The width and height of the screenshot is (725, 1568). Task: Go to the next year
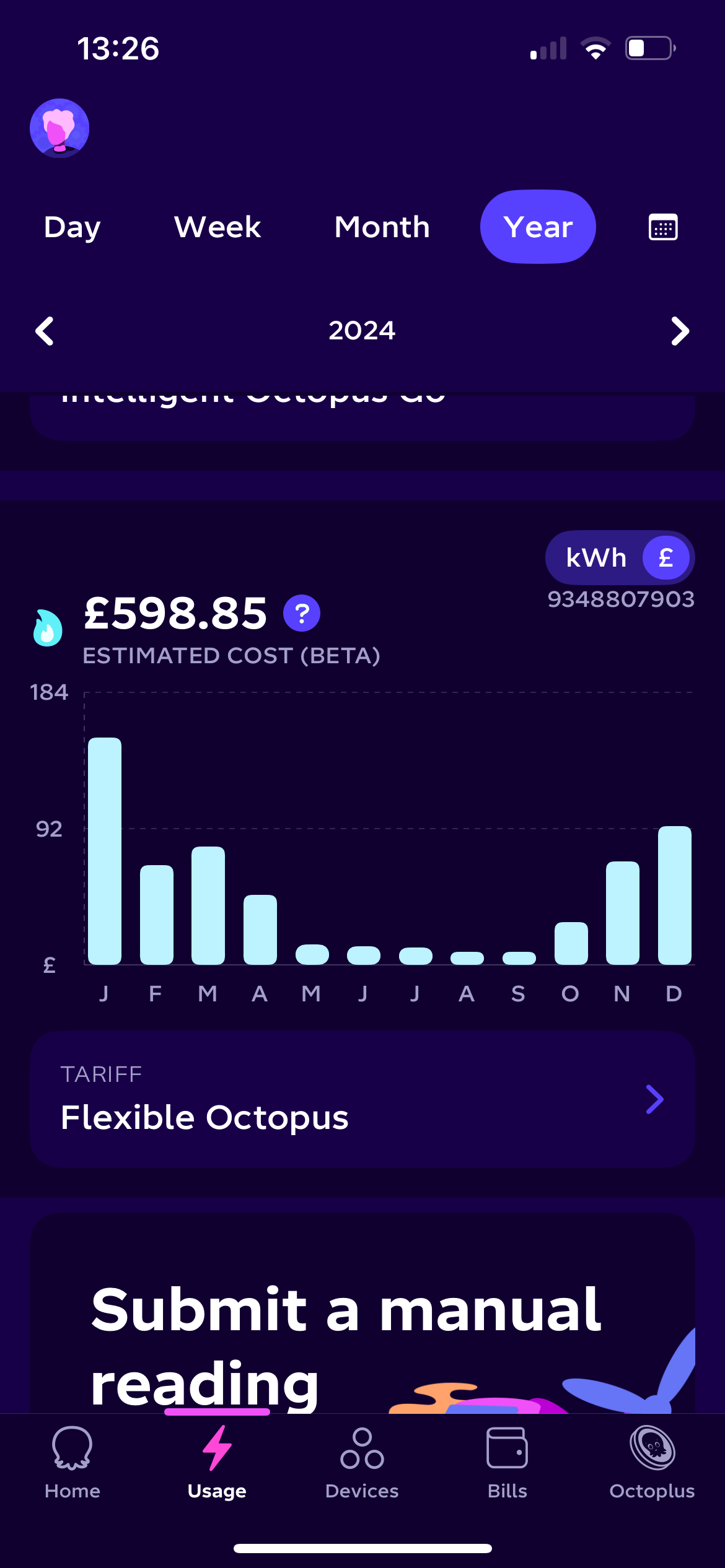pyautogui.click(x=680, y=331)
